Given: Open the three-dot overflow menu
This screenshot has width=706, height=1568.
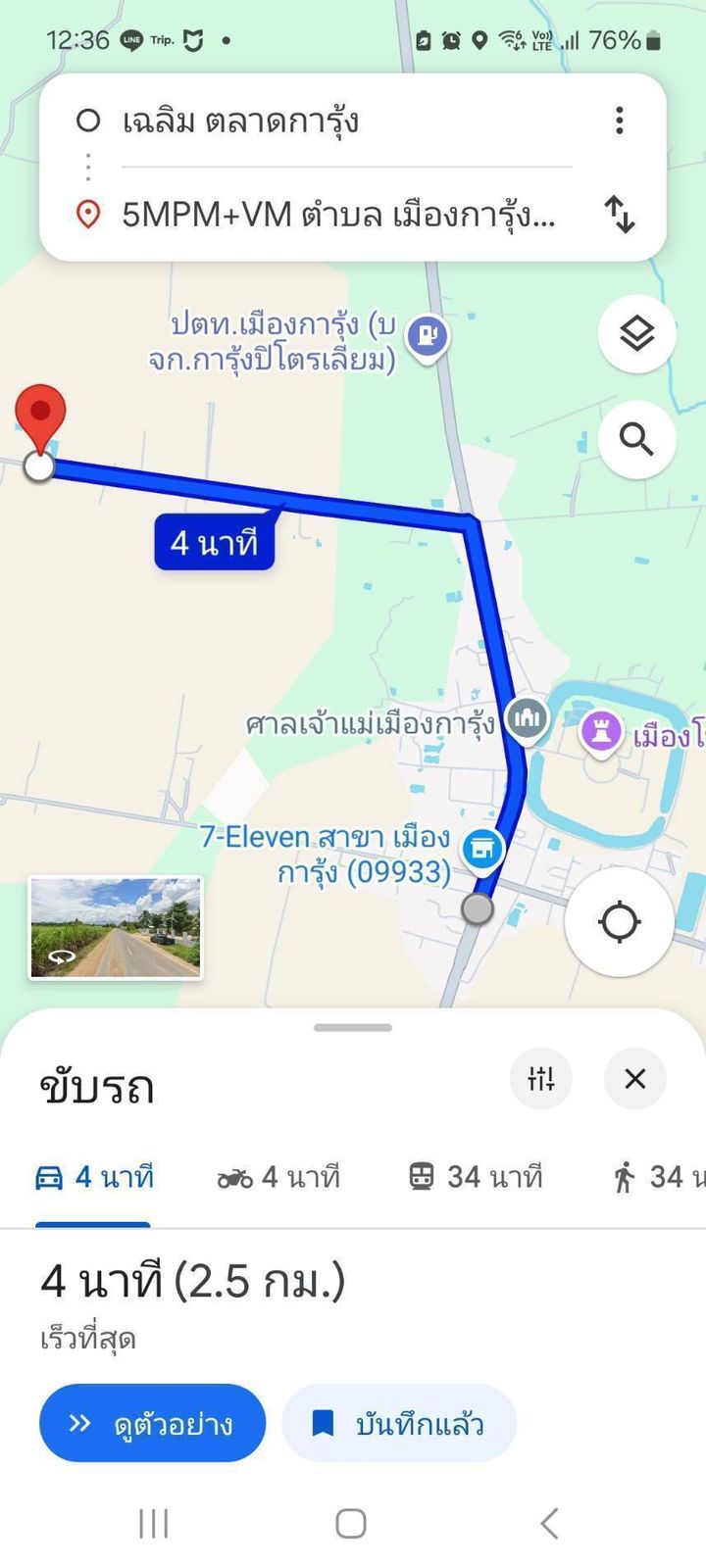Looking at the screenshot, I should (x=619, y=120).
